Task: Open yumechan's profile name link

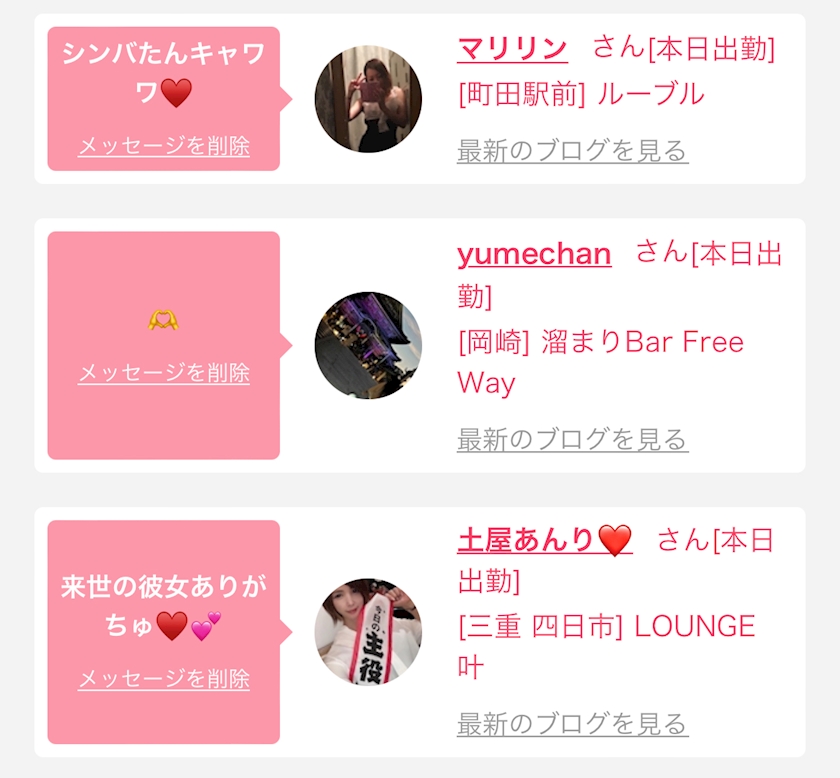Action: (x=533, y=254)
